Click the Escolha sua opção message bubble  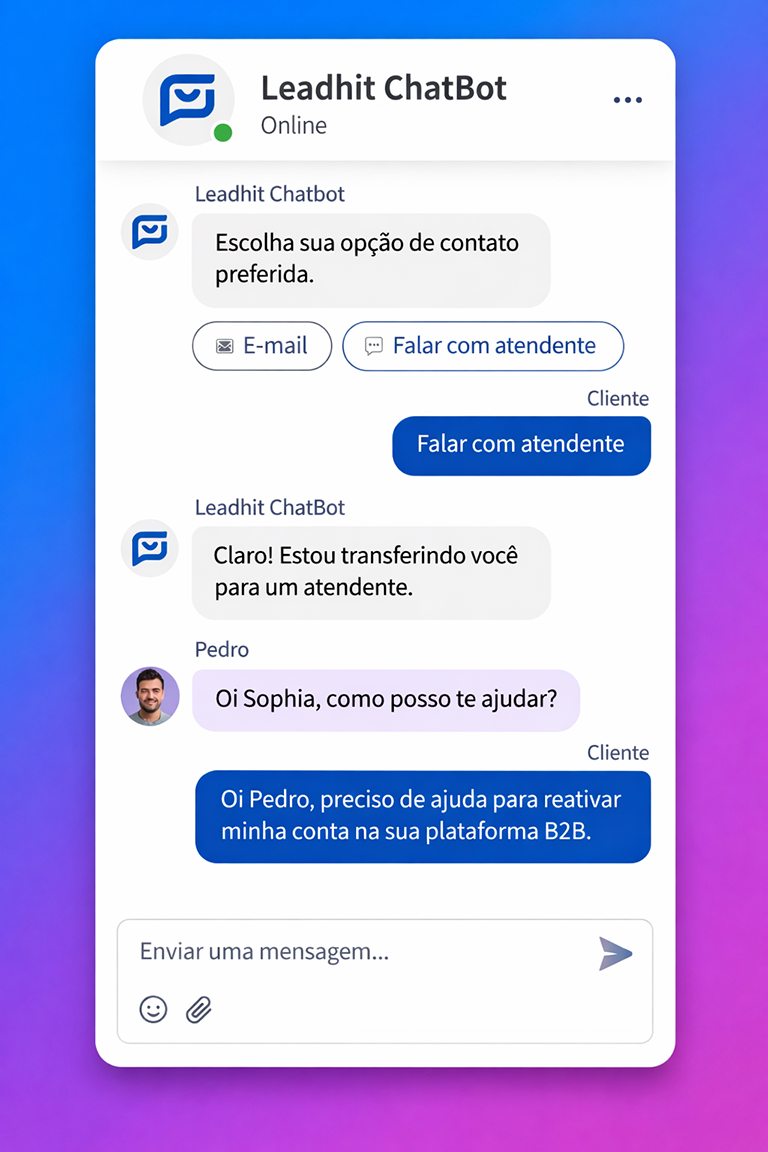(x=370, y=260)
